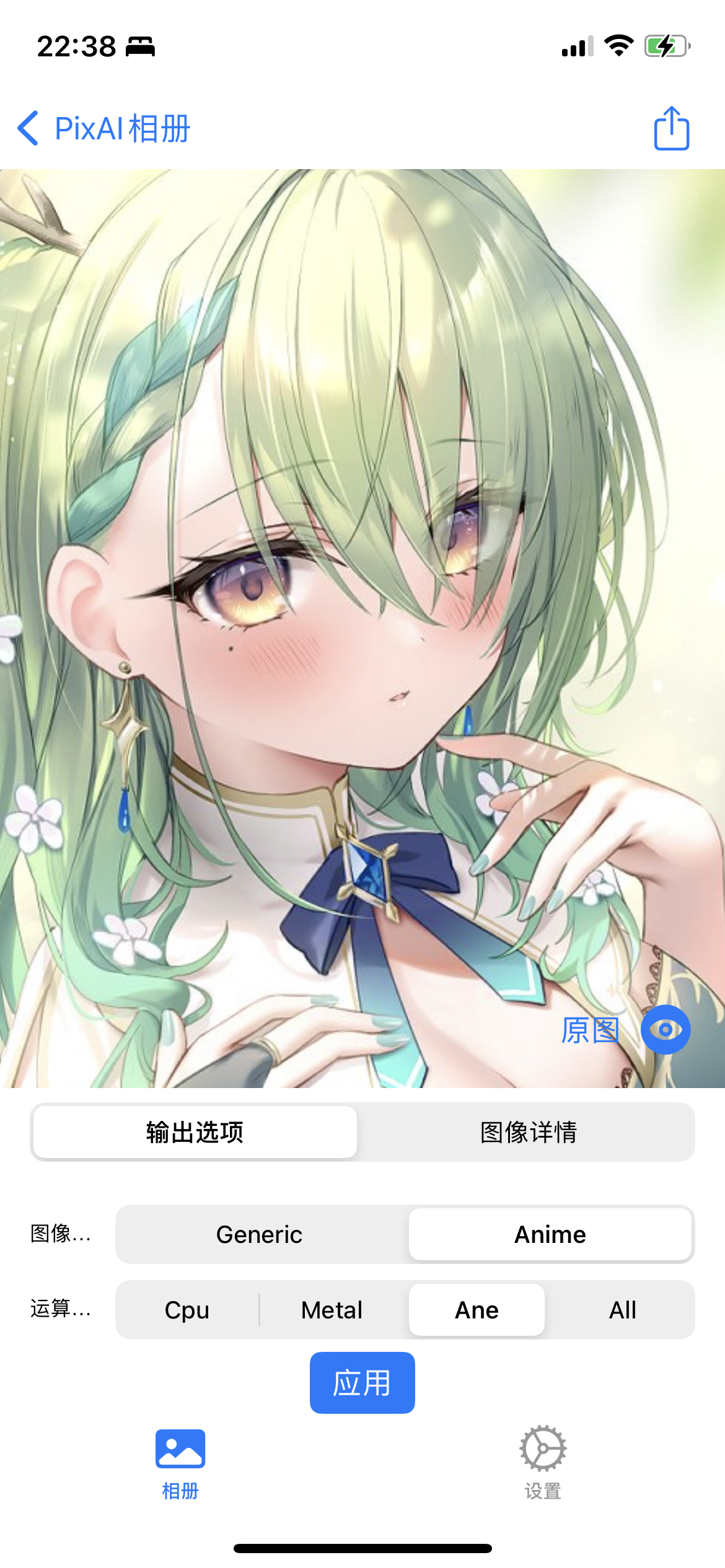
Task: Toggle original image view with eye icon
Action: (666, 1030)
